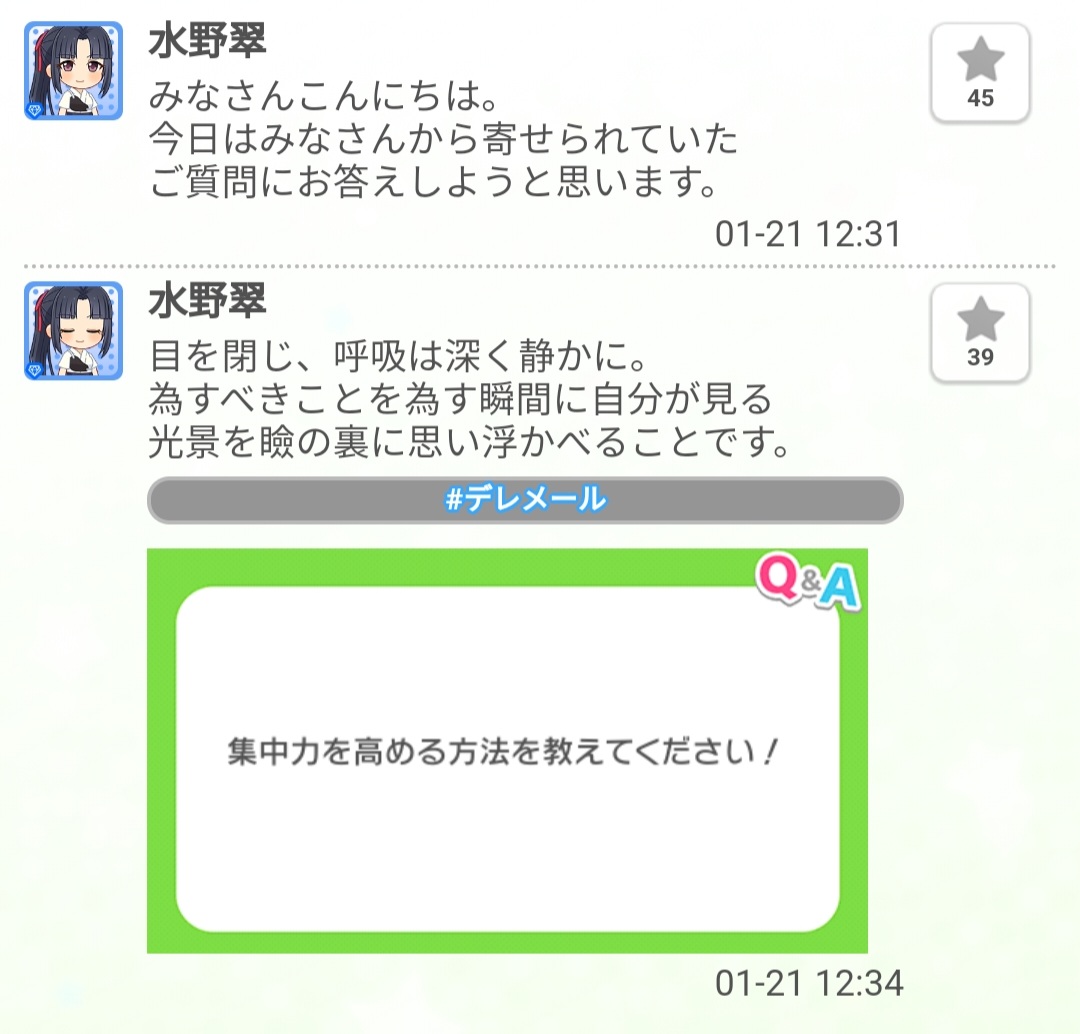Star the greeting post with 45 stars
The image size is (1080, 1034).
point(979,72)
